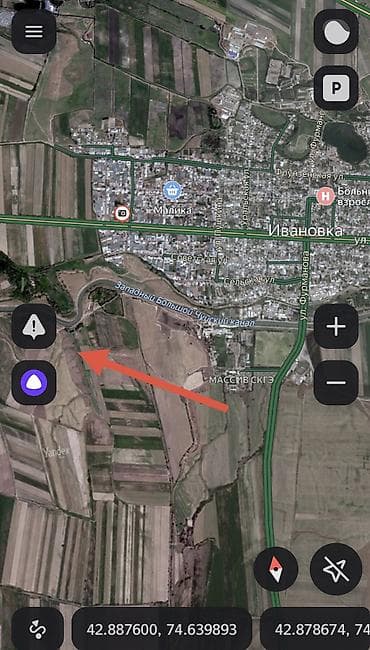Image resolution: width=370 pixels, height=650 pixels.
Task: Report a road event
Action: pos(34,327)
